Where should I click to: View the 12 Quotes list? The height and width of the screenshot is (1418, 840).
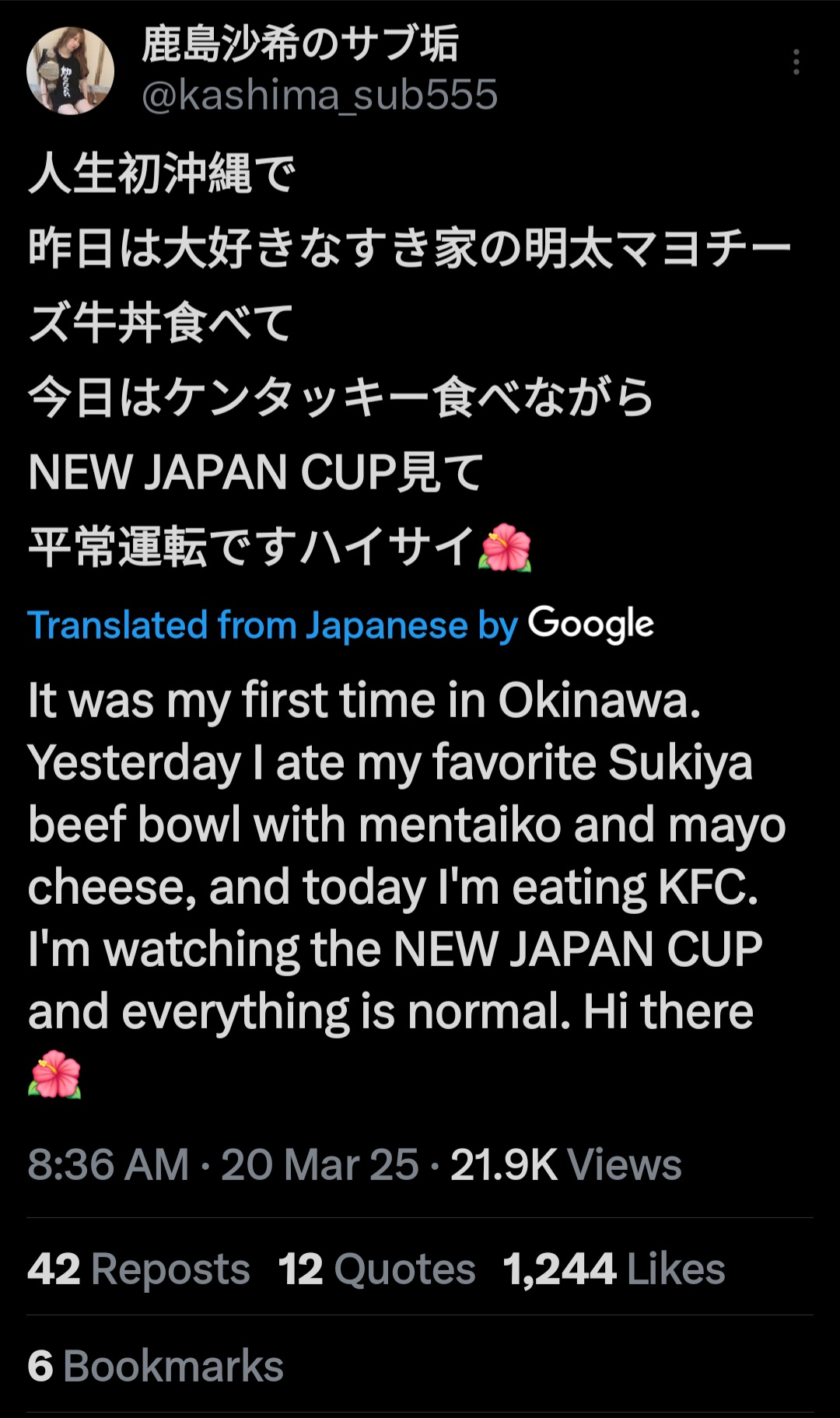[x=376, y=1269]
